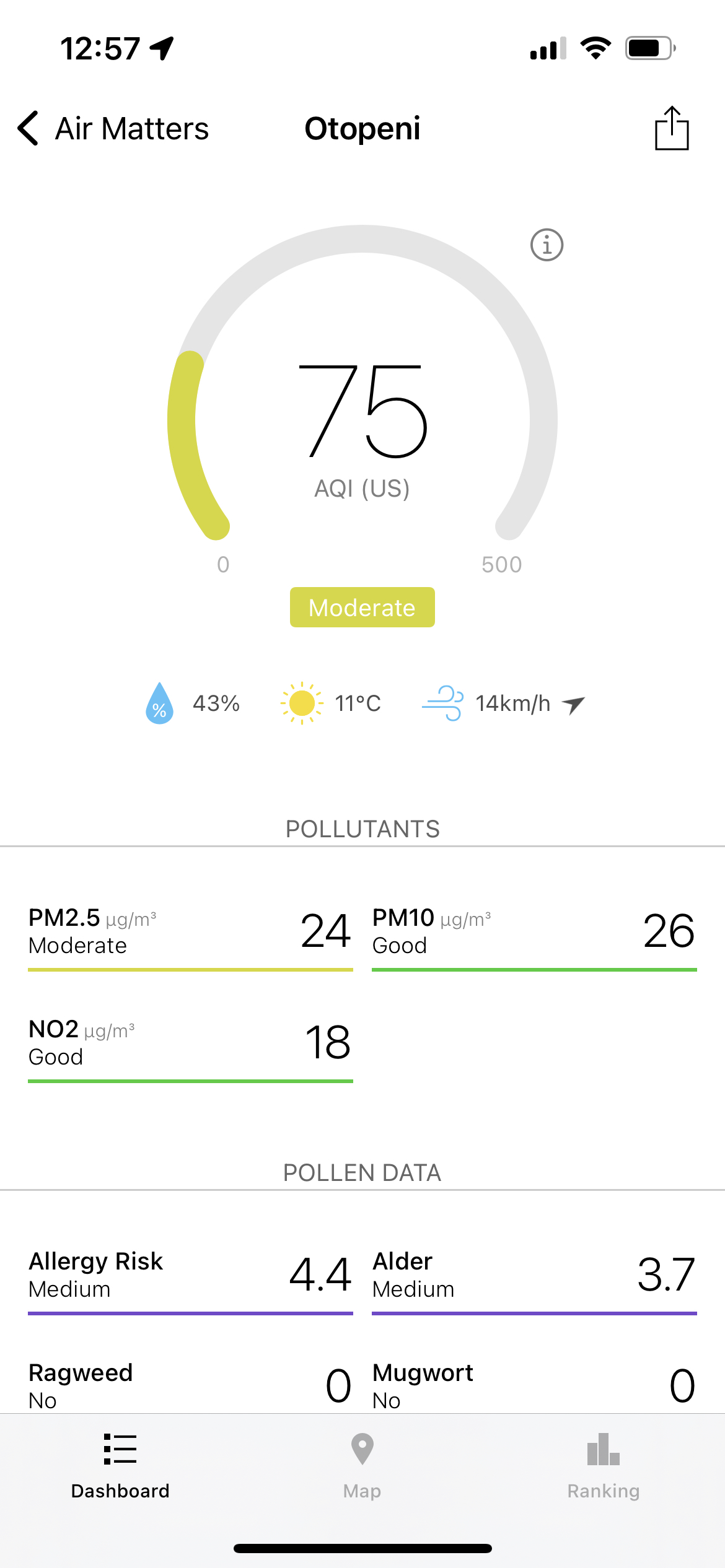Image resolution: width=725 pixels, height=1568 pixels.
Task: Open Ragweed pollen details
Action: point(190,1386)
